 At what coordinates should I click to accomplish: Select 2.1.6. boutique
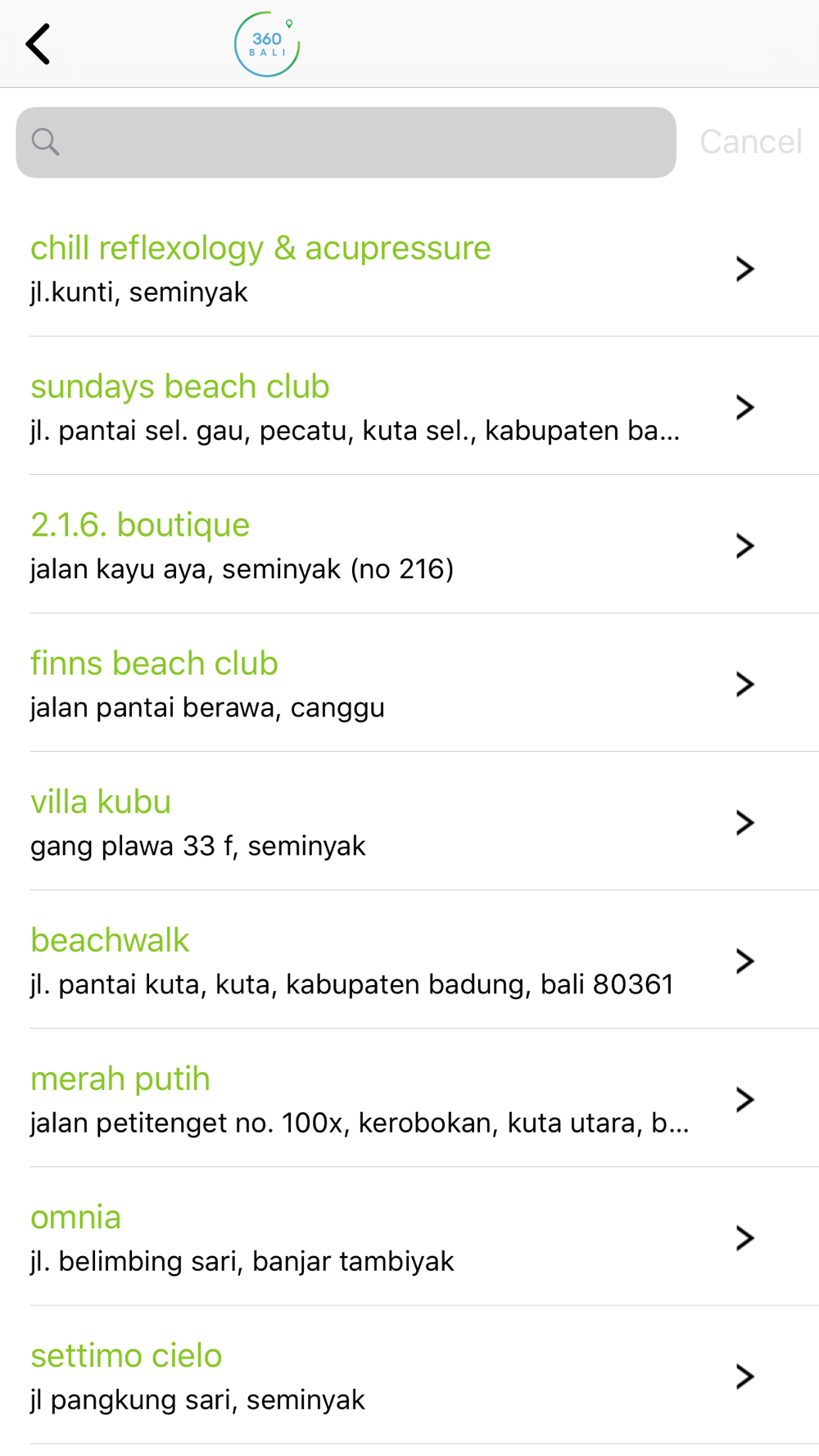(409, 545)
